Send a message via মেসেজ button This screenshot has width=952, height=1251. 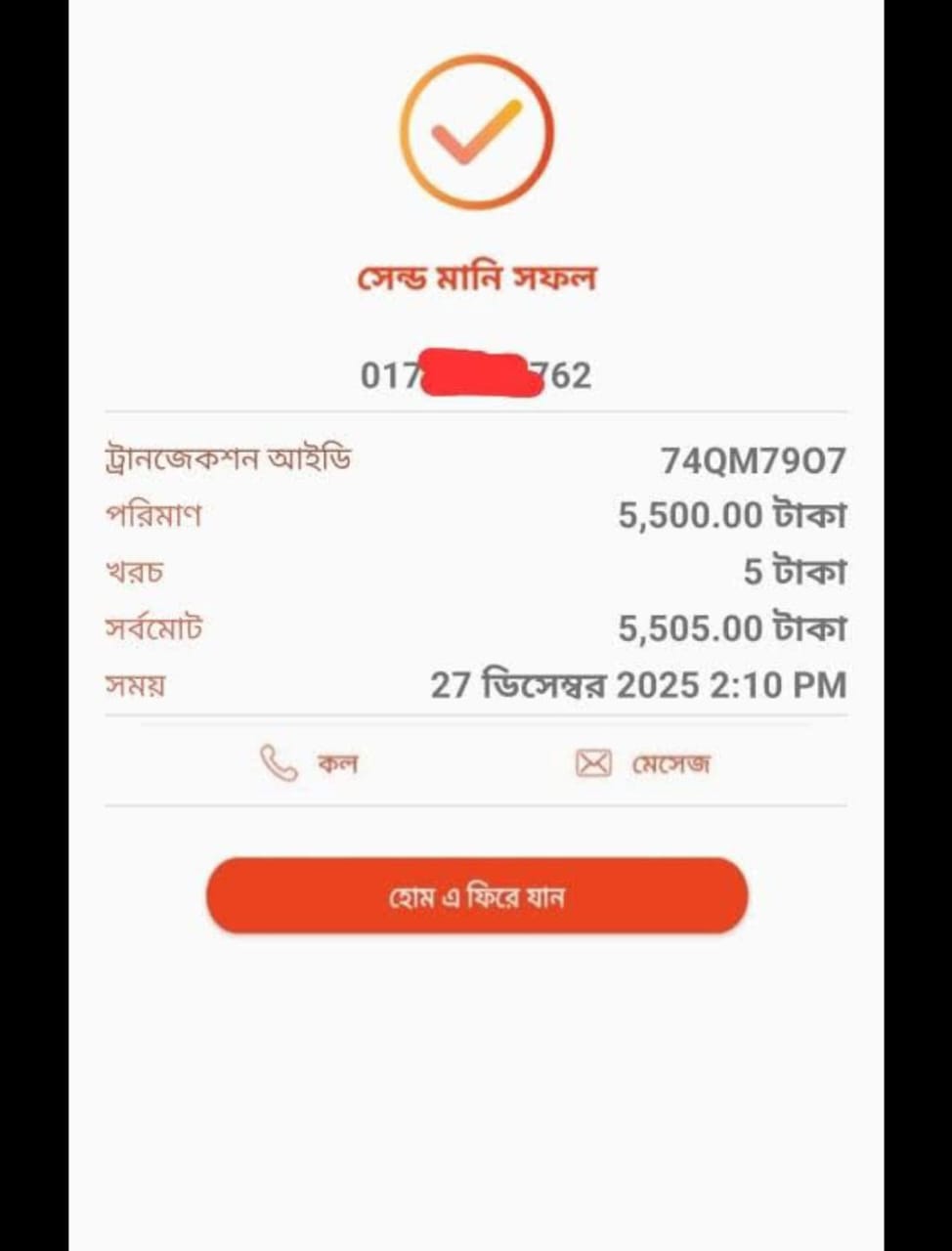coord(643,763)
